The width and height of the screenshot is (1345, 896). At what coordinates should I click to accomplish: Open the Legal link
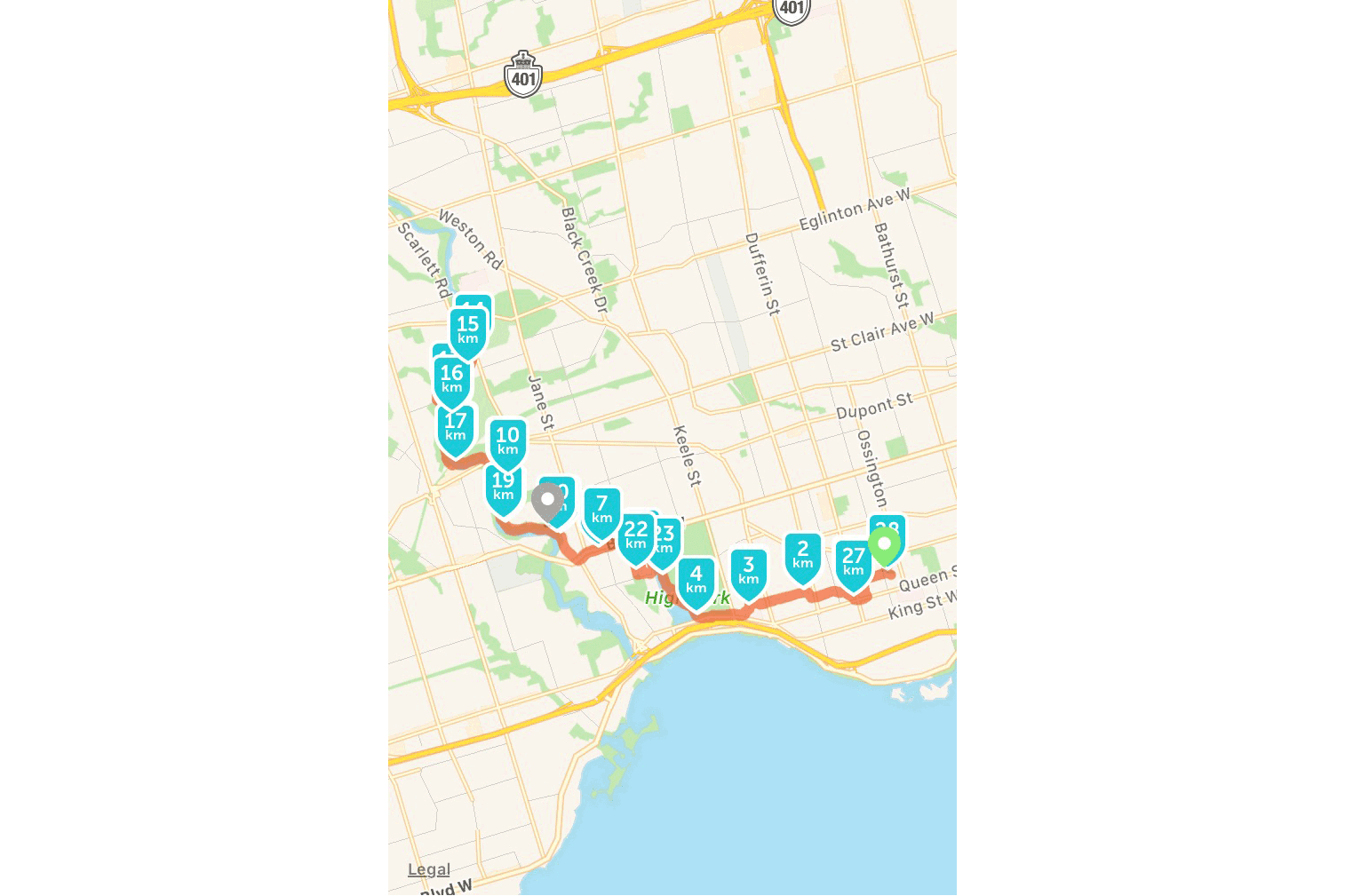428,869
